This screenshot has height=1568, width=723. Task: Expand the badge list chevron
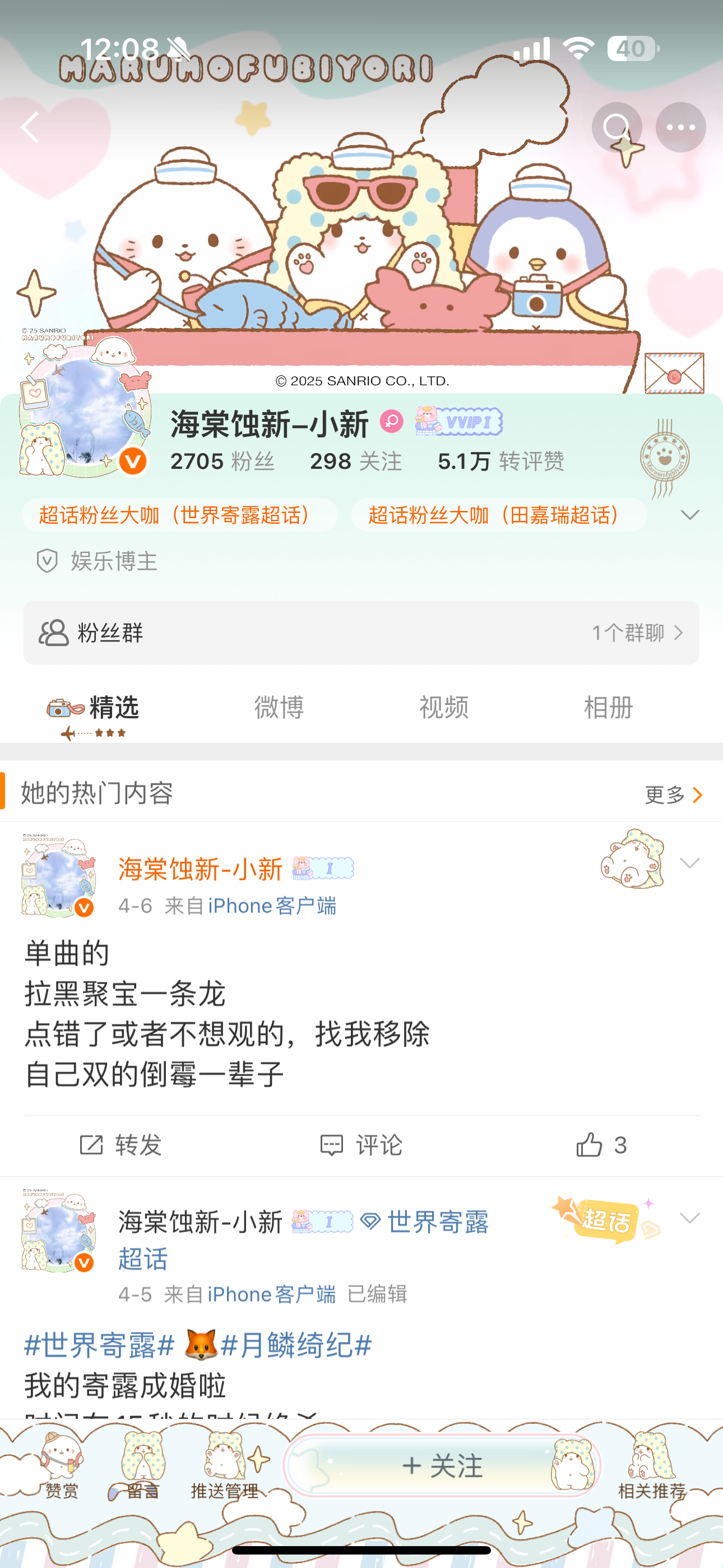coord(689,515)
